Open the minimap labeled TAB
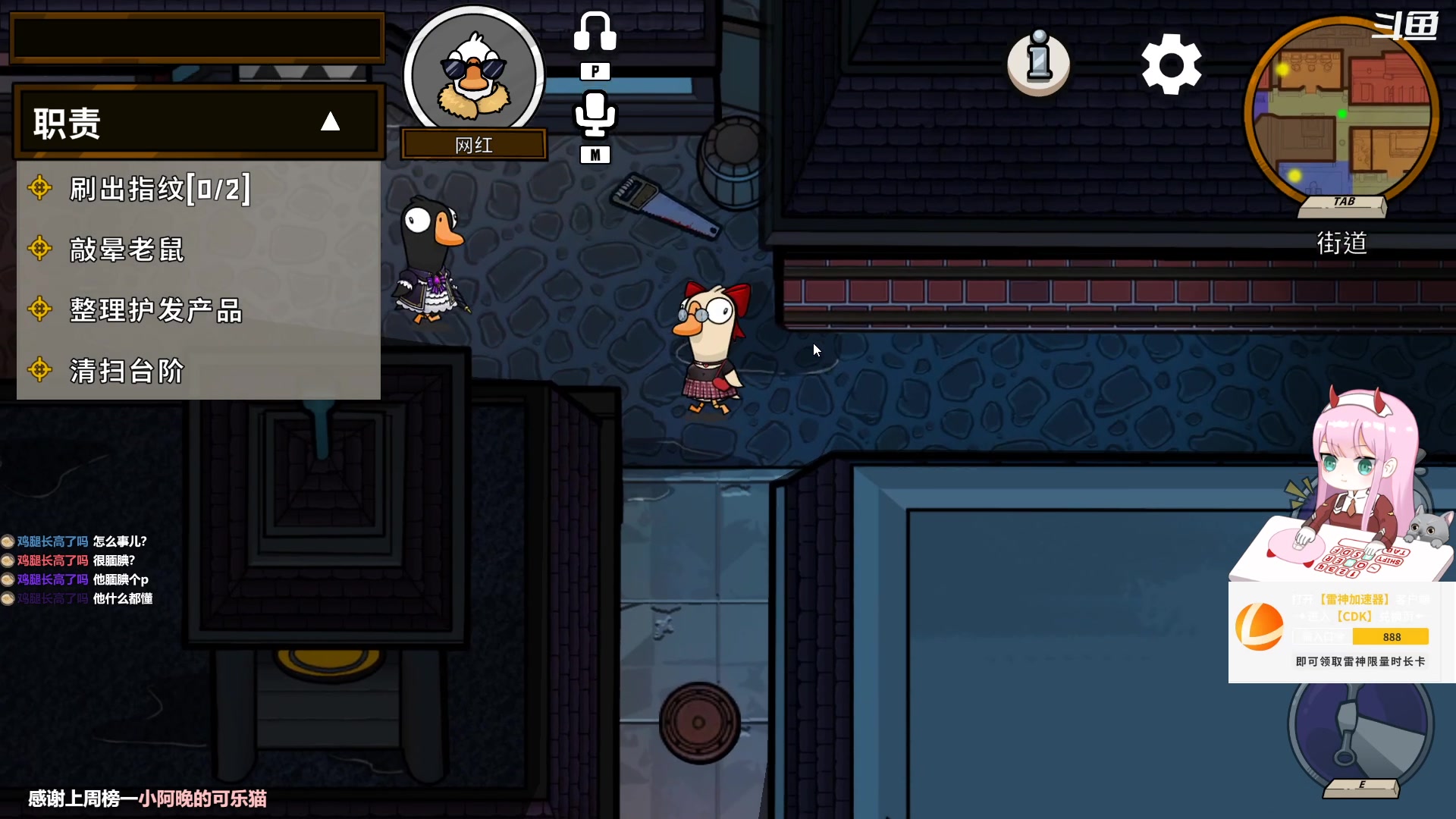The width and height of the screenshot is (1456, 819). point(1341,114)
